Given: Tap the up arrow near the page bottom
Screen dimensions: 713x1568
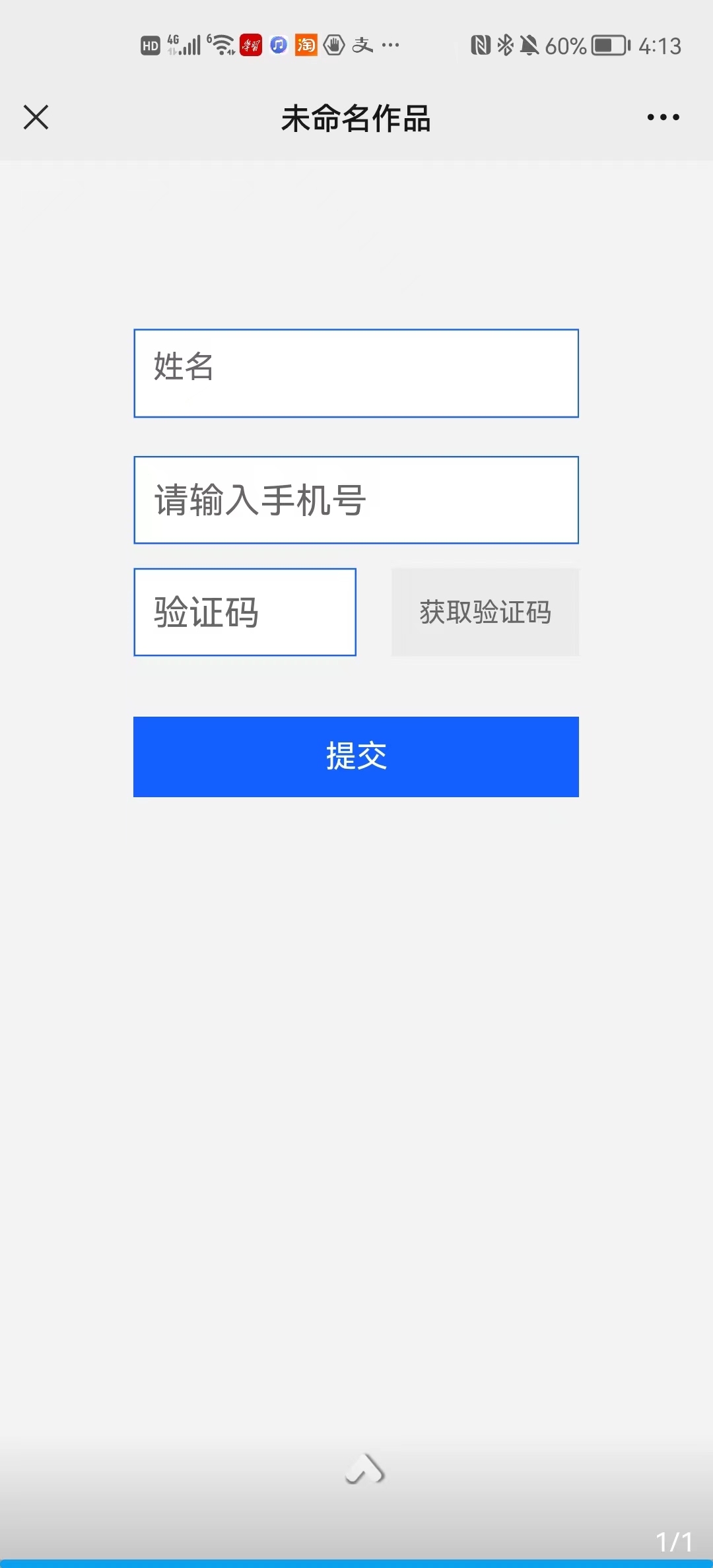Looking at the screenshot, I should click(x=364, y=1469).
